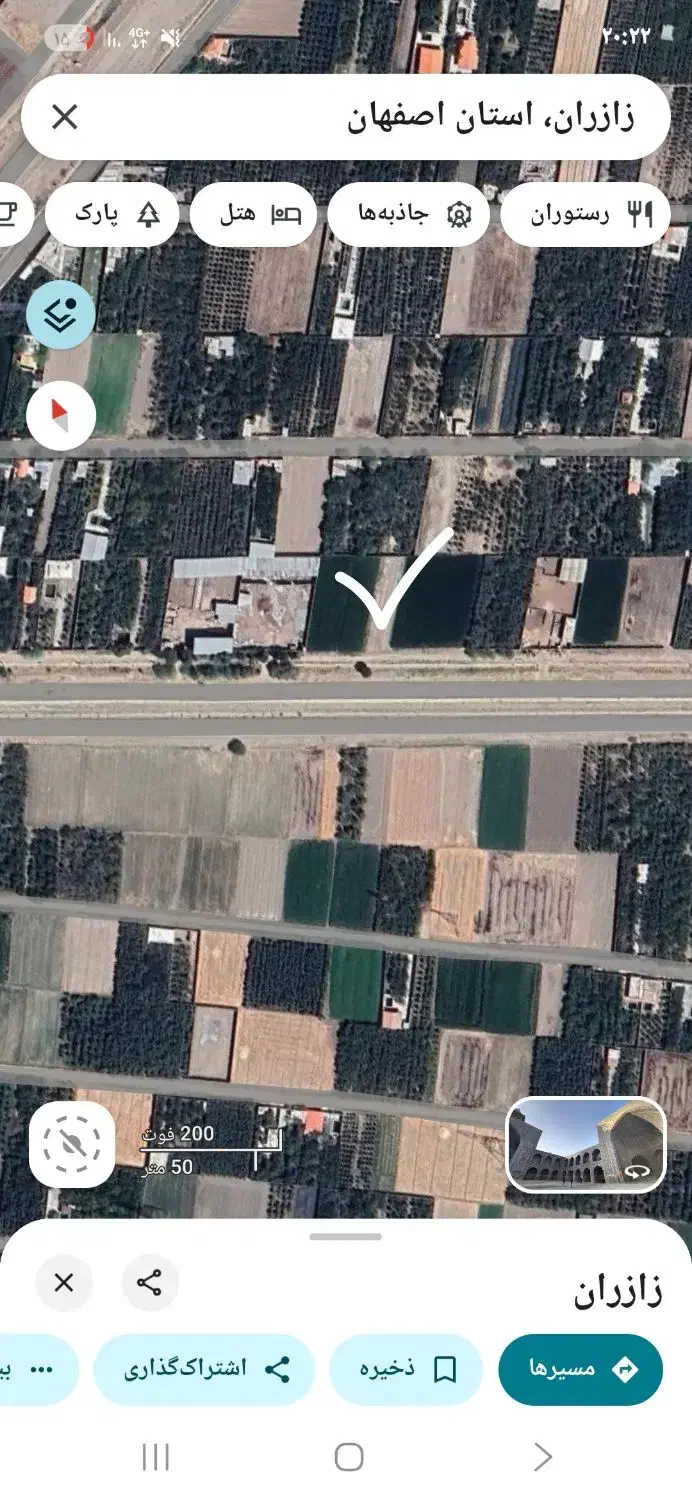Tap the system home button
Image resolution: width=692 pixels, height=1500 pixels.
coord(348,1457)
